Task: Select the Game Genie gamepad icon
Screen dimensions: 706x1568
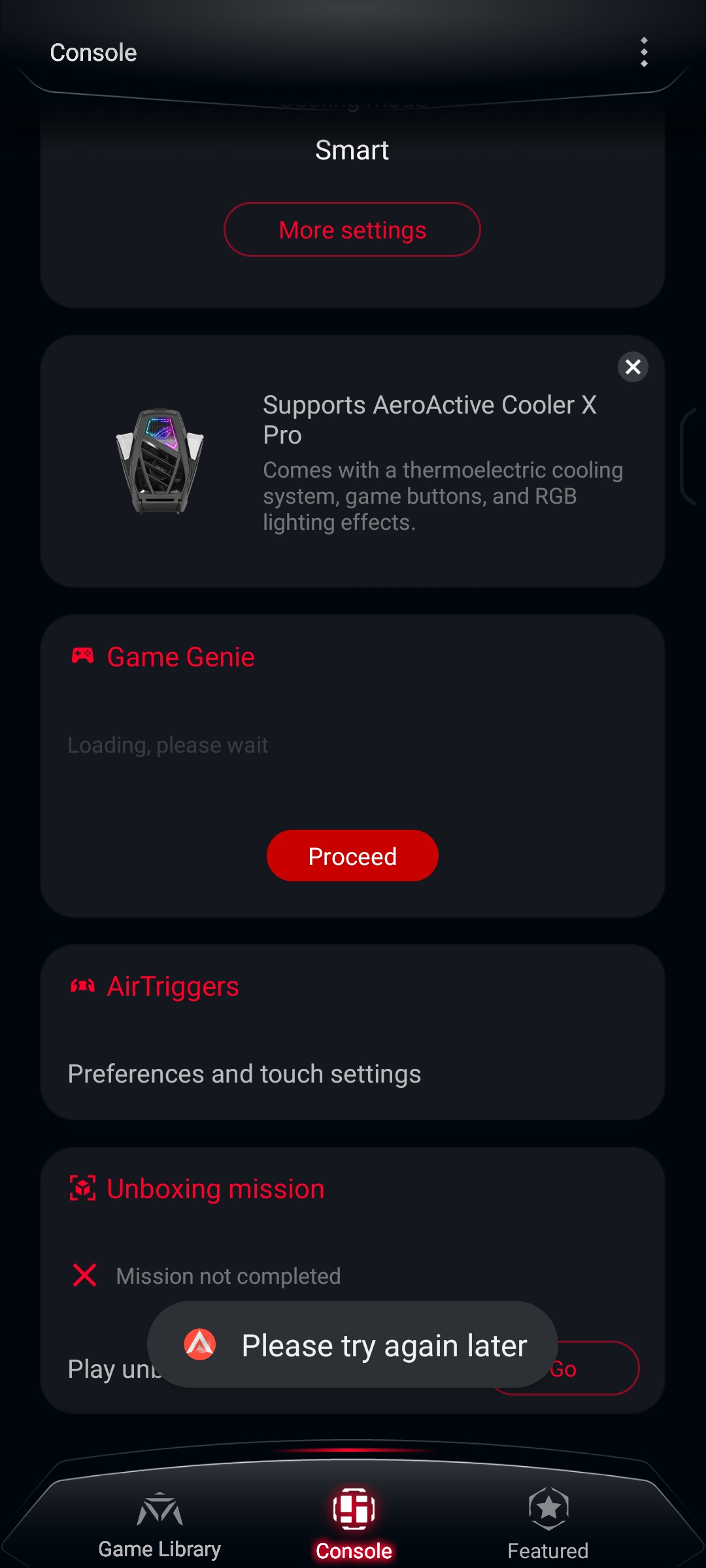Action: (82, 657)
